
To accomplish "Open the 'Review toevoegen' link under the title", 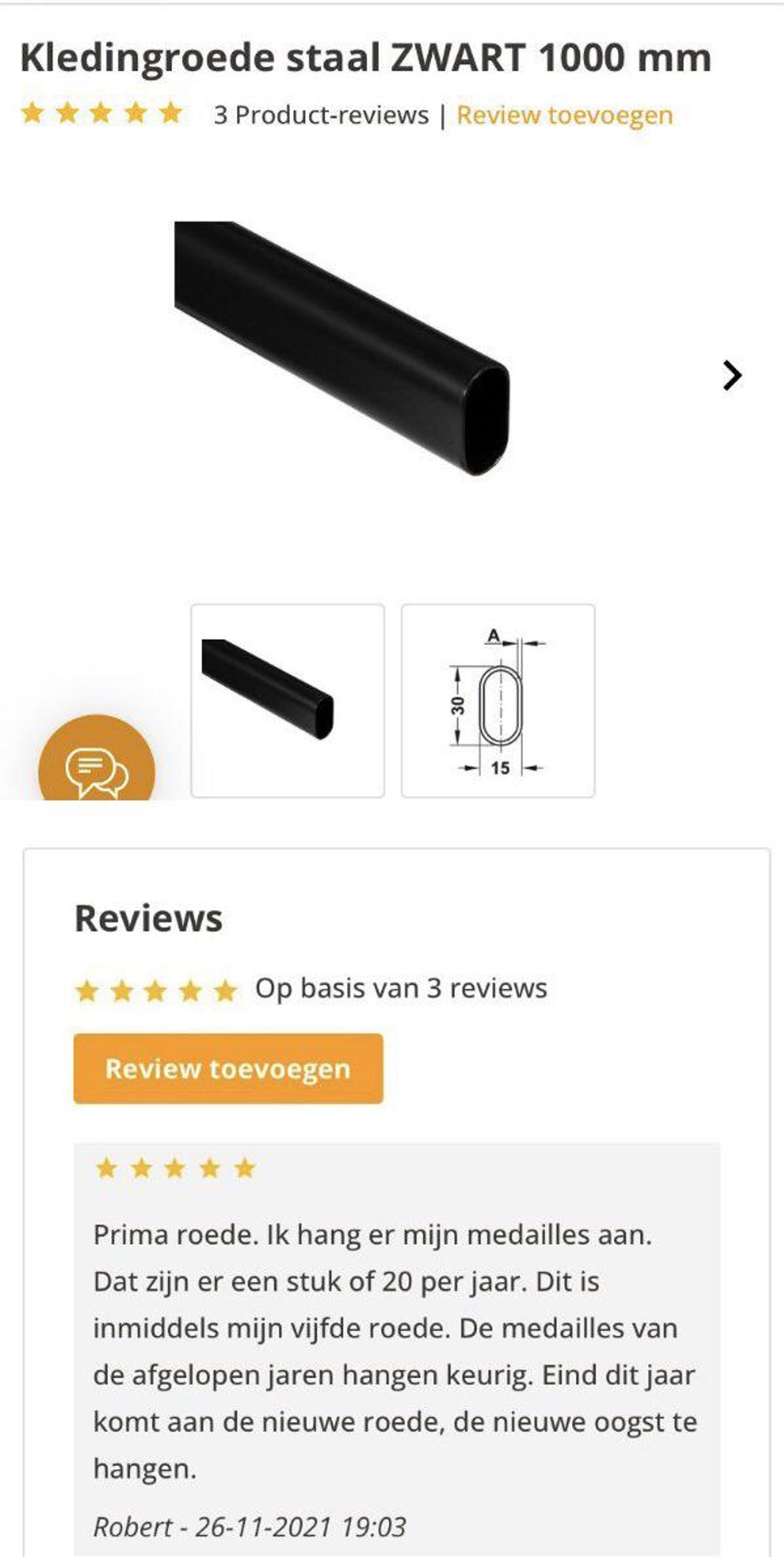I will 564,116.
